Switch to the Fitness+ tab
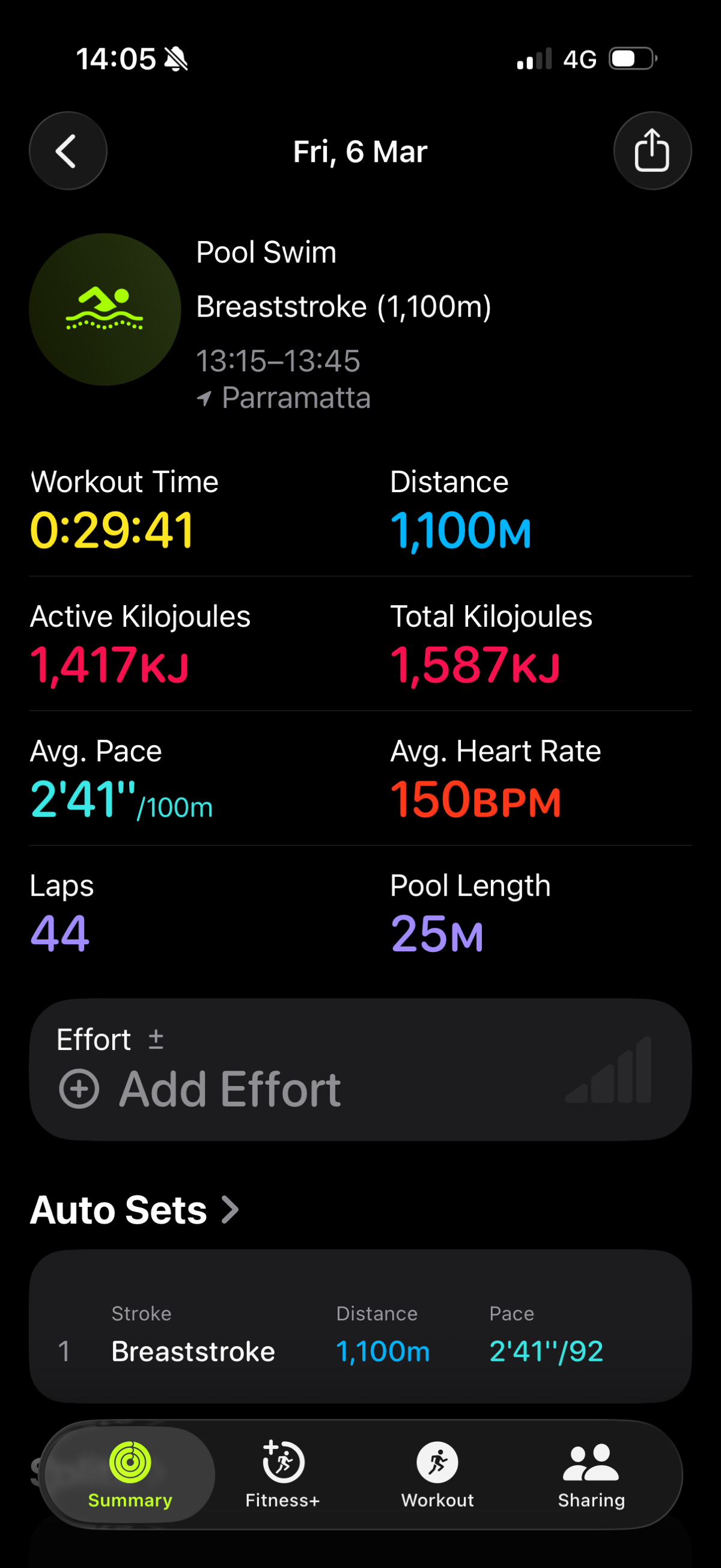The height and width of the screenshot is (1568, 721). click(x=283, y=1475)
